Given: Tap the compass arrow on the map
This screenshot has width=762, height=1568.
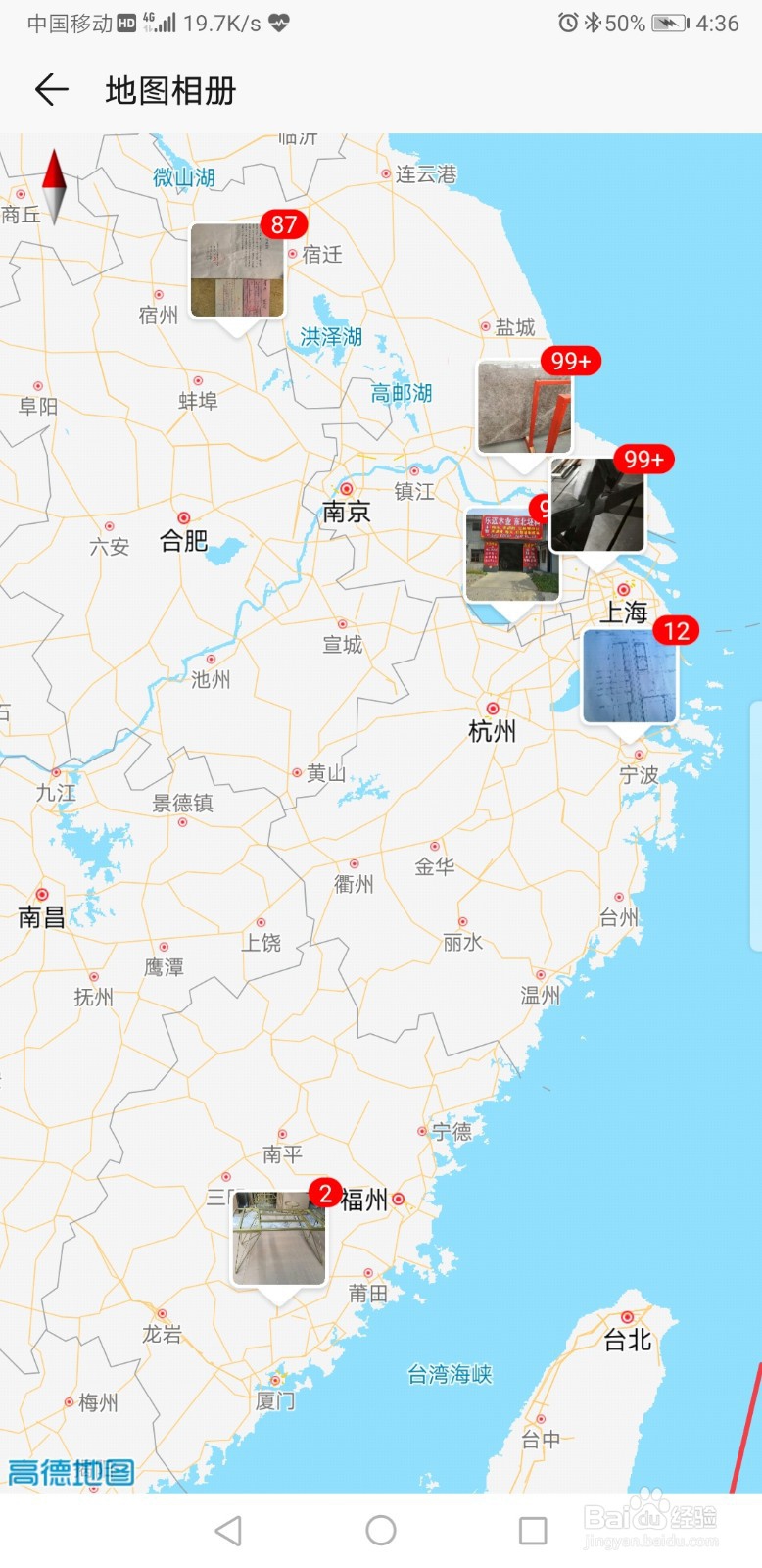Looking at the screenshot, I should coord(54,186).
